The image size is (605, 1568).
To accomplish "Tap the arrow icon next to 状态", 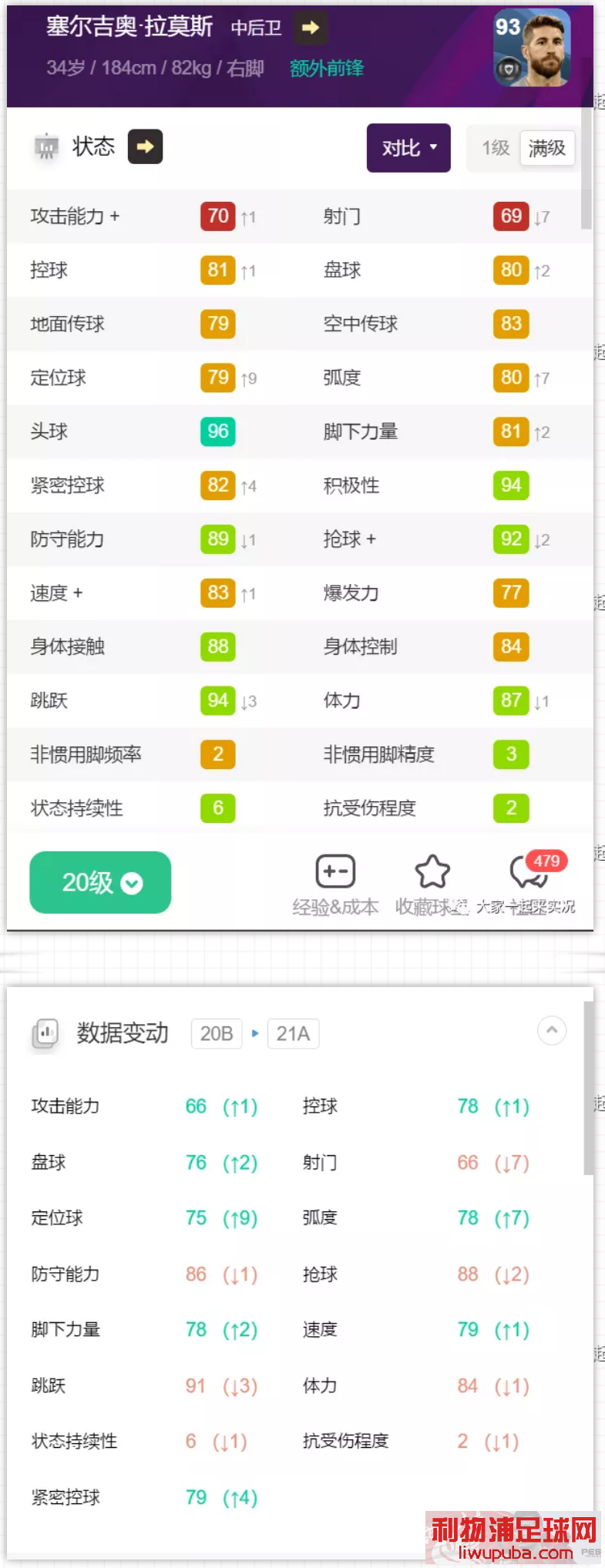I will click(x=145, y=146).
